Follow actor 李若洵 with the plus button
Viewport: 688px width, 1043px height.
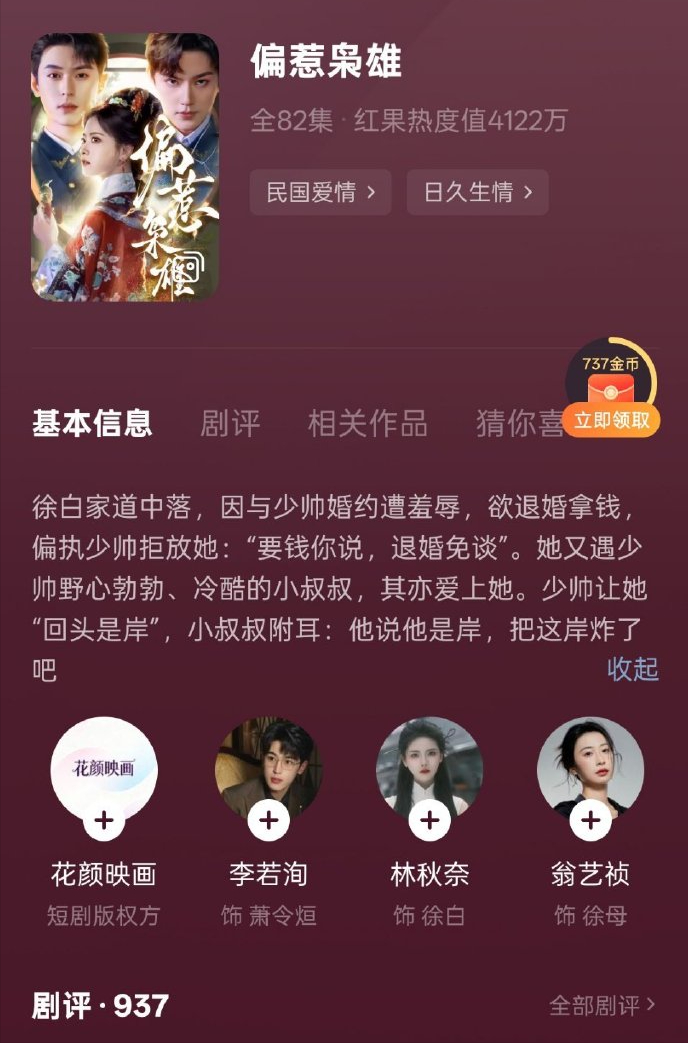pyautogui.click(x=268, y=822)
